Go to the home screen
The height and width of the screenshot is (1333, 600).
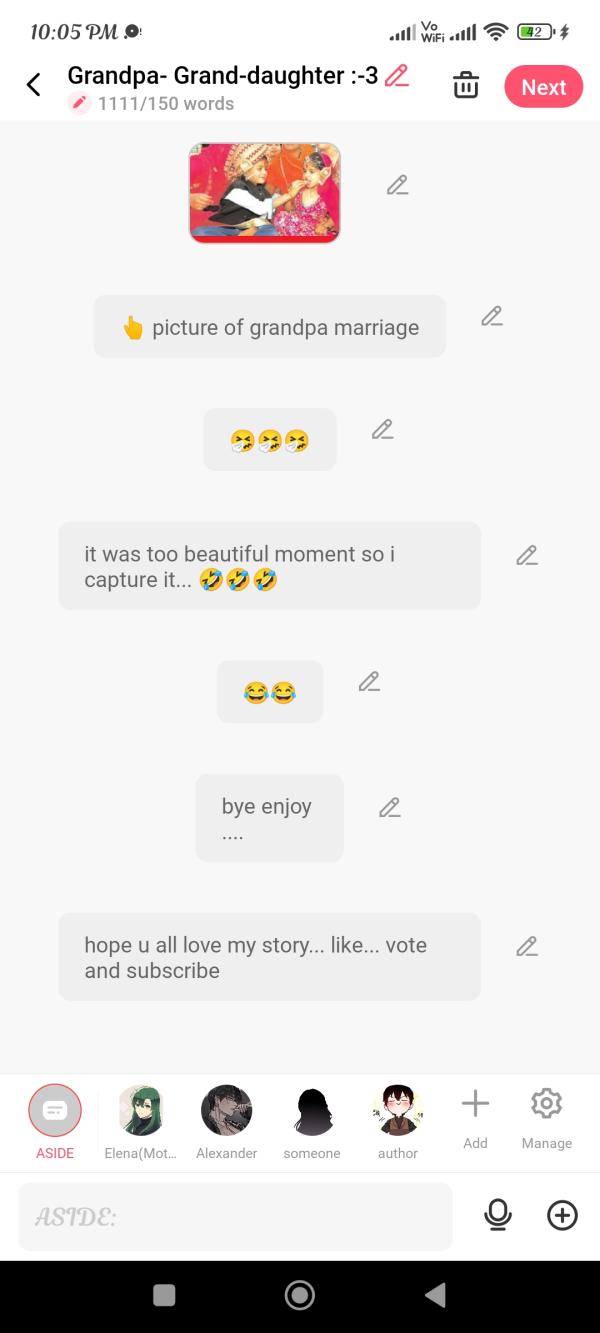click(x=299, y=1295)
